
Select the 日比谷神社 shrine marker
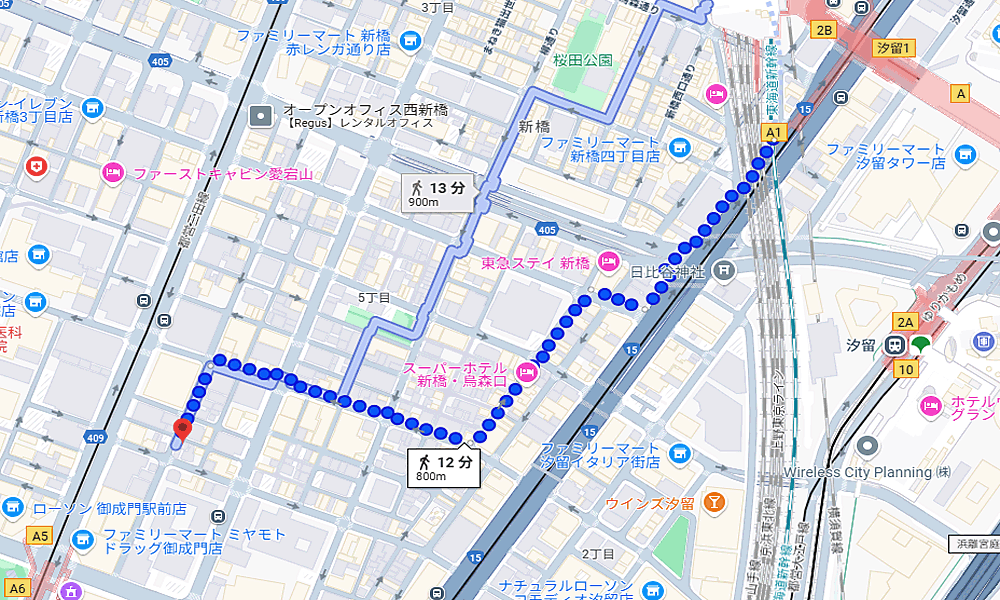pyautogui.click(x=724, y=270)
